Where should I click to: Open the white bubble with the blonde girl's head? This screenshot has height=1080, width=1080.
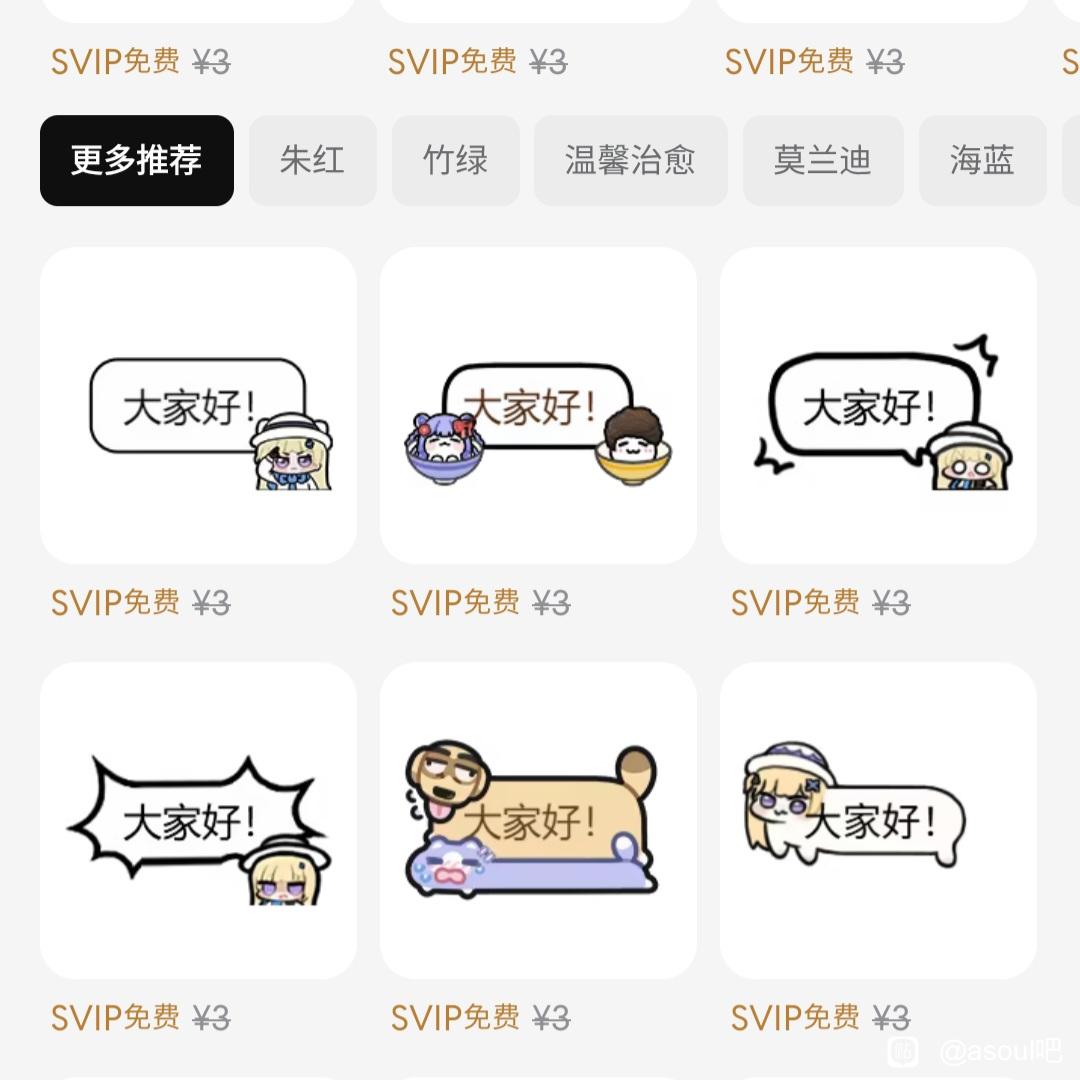pyautogui.click(x=878, y=820)
